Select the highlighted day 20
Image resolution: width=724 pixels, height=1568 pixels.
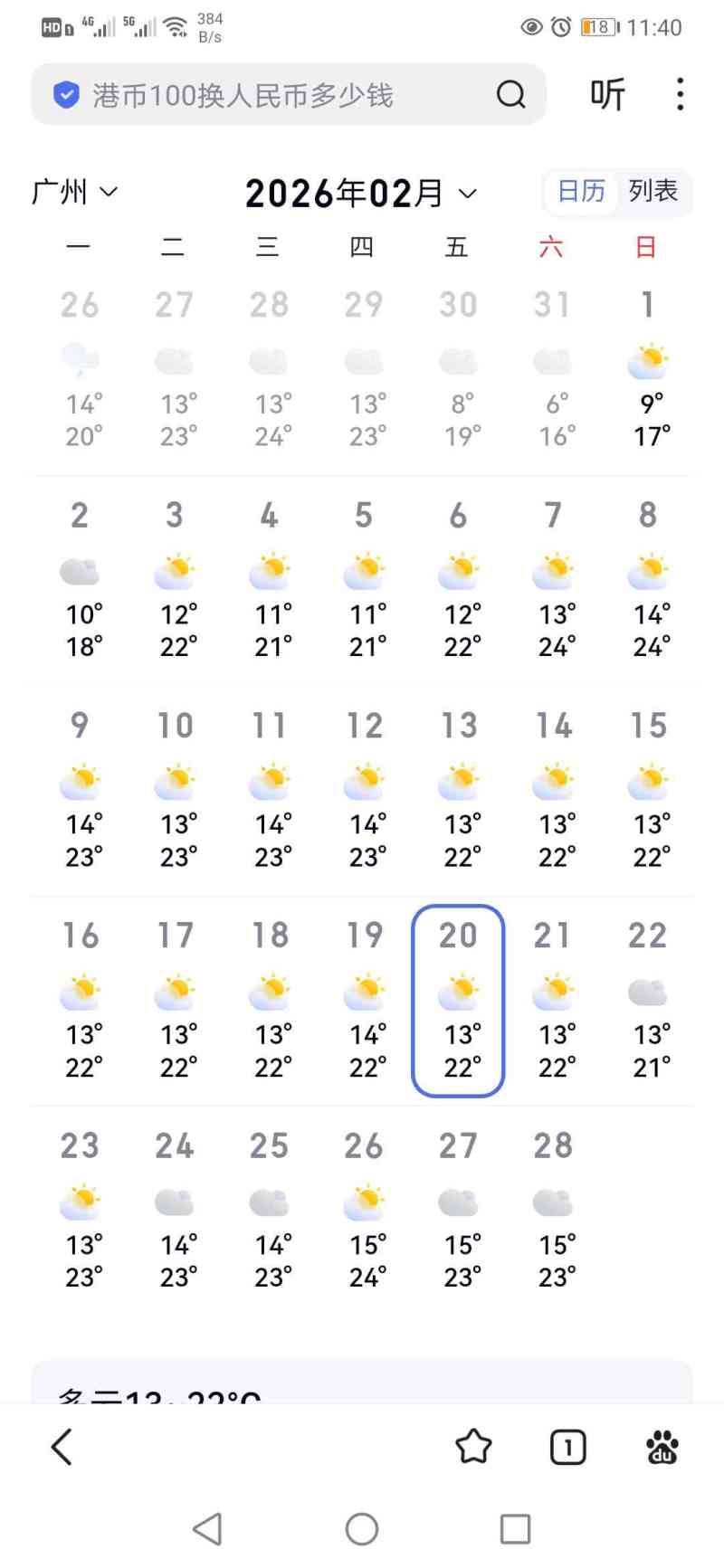point(458,1000)
